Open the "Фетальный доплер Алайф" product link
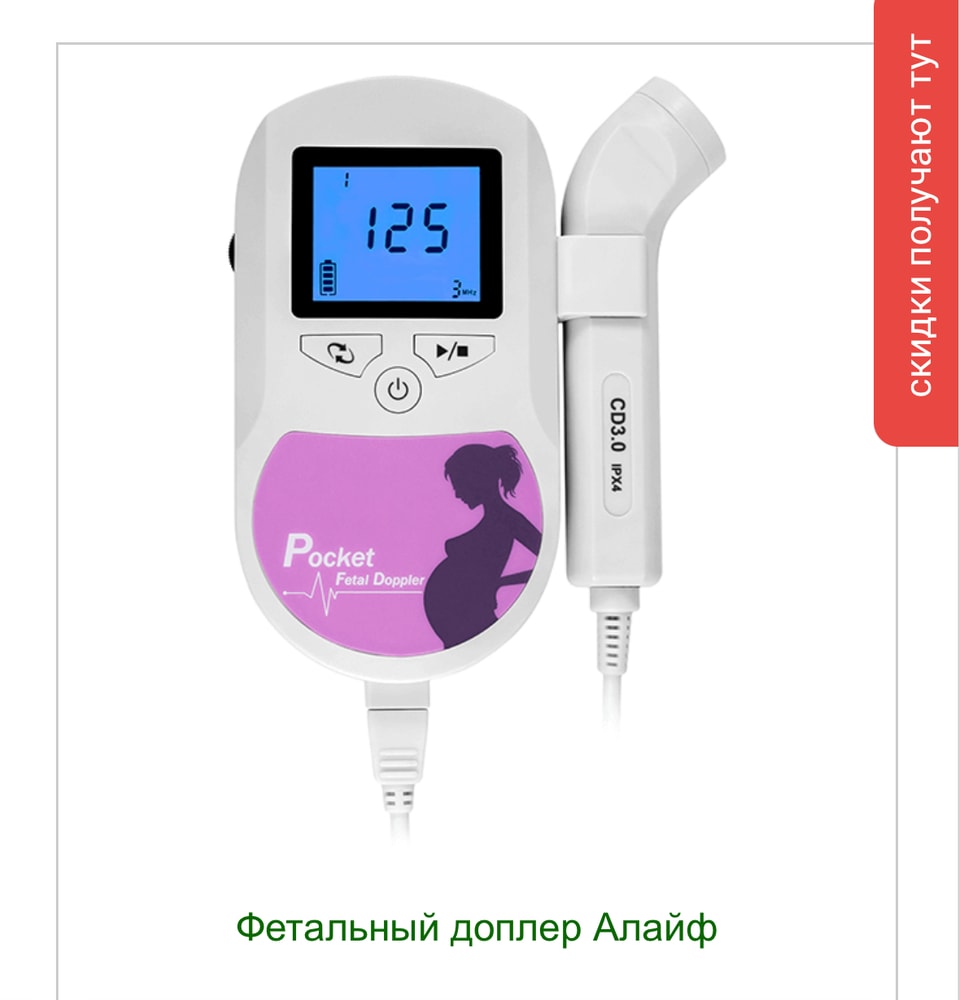Screen dimensions: 959x1000 point(476,928)
